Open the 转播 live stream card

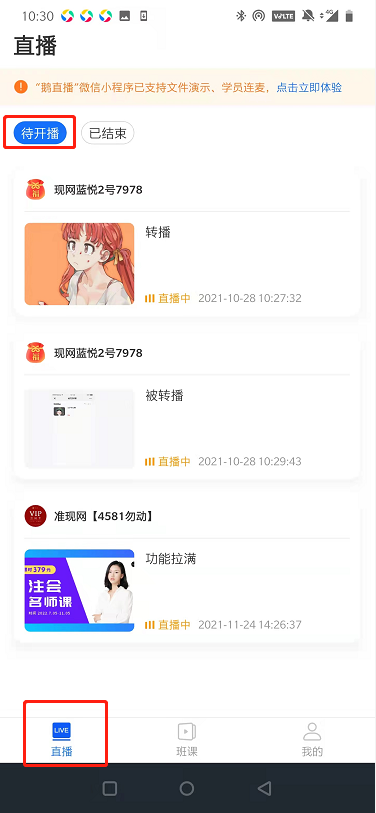click(x=187, y=243)
